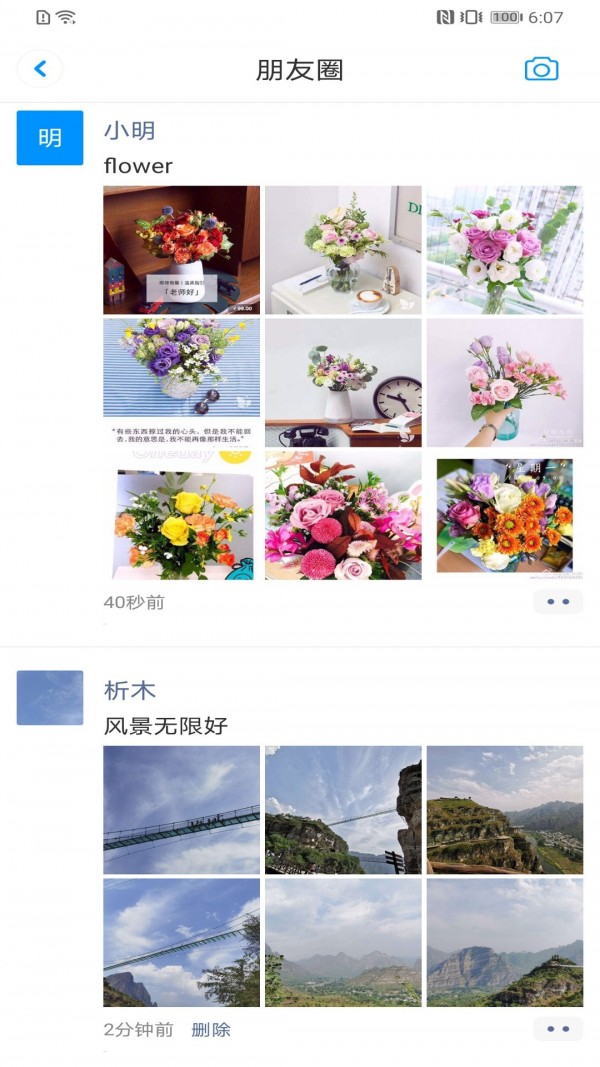This screenshot has width=600, height=1067.
Task: Open 小明's avatar profile
Action: (x=50, y=138)
